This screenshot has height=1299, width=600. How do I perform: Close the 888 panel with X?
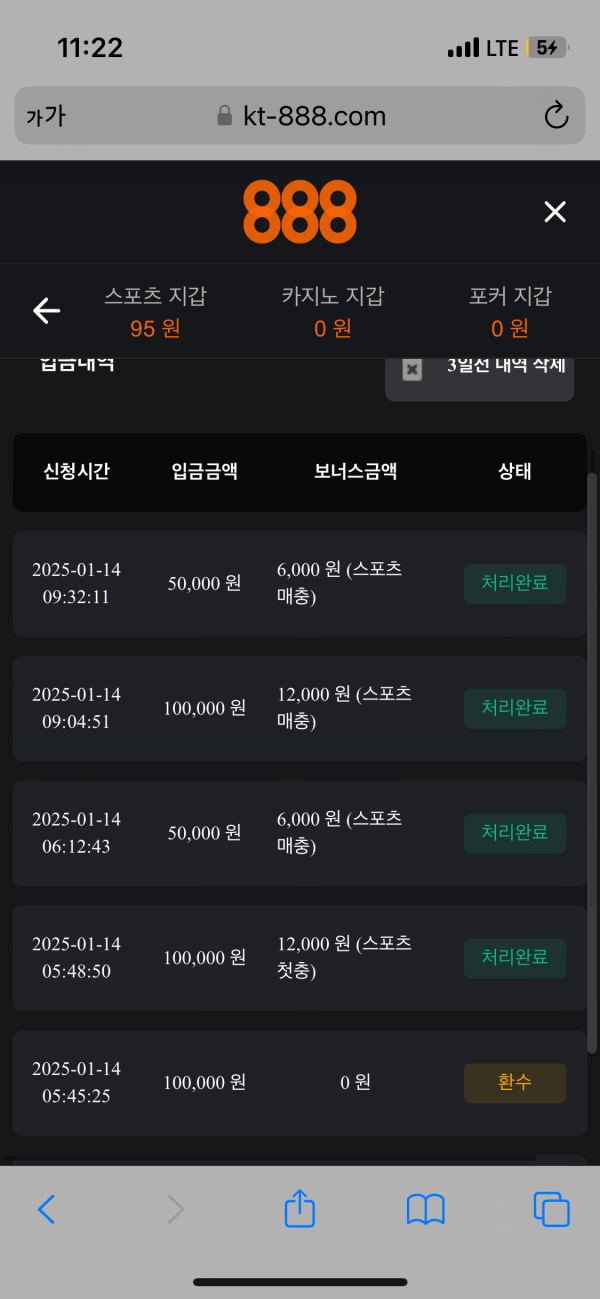point(554,211)
